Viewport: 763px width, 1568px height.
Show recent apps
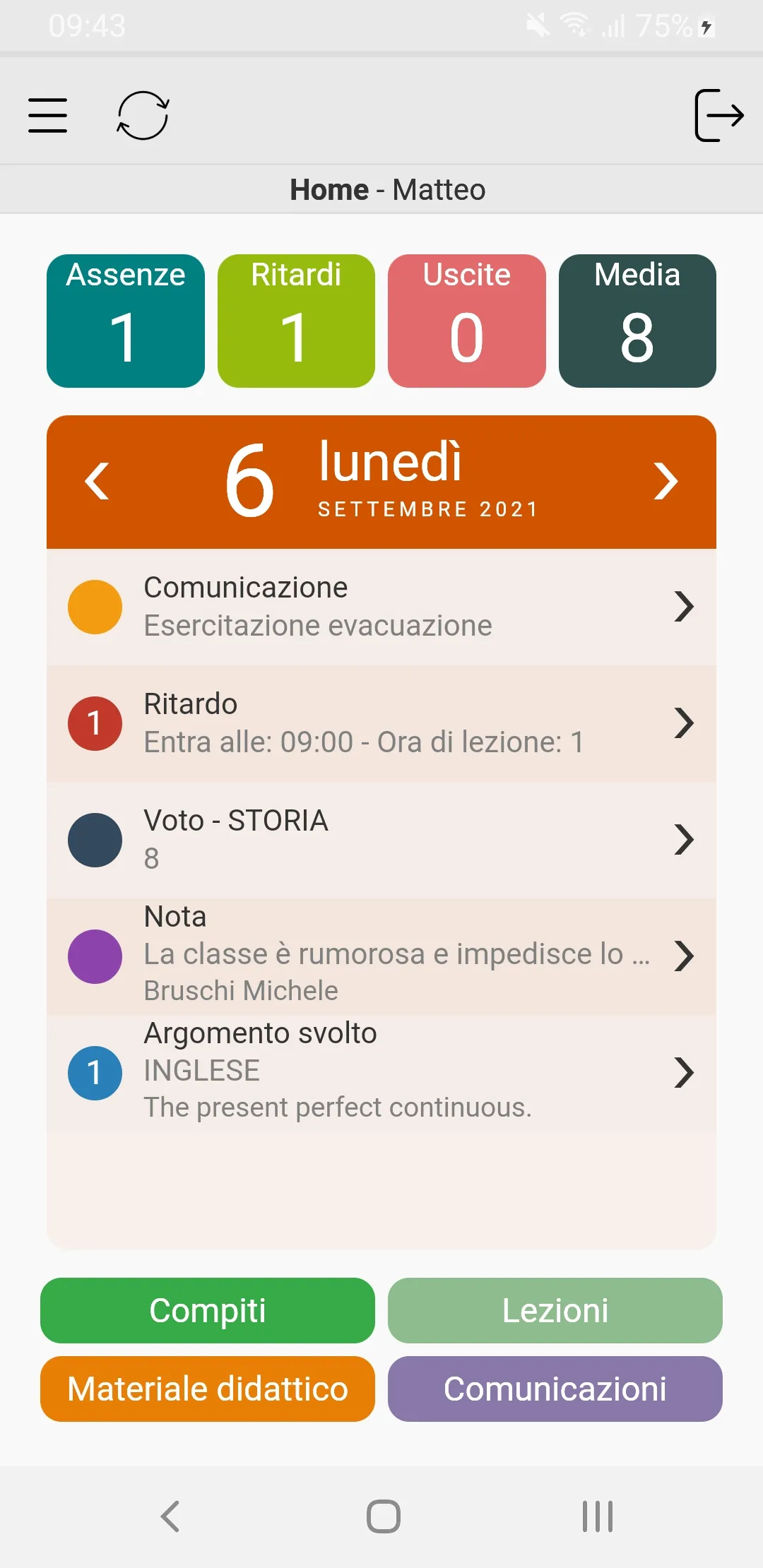598,1516
